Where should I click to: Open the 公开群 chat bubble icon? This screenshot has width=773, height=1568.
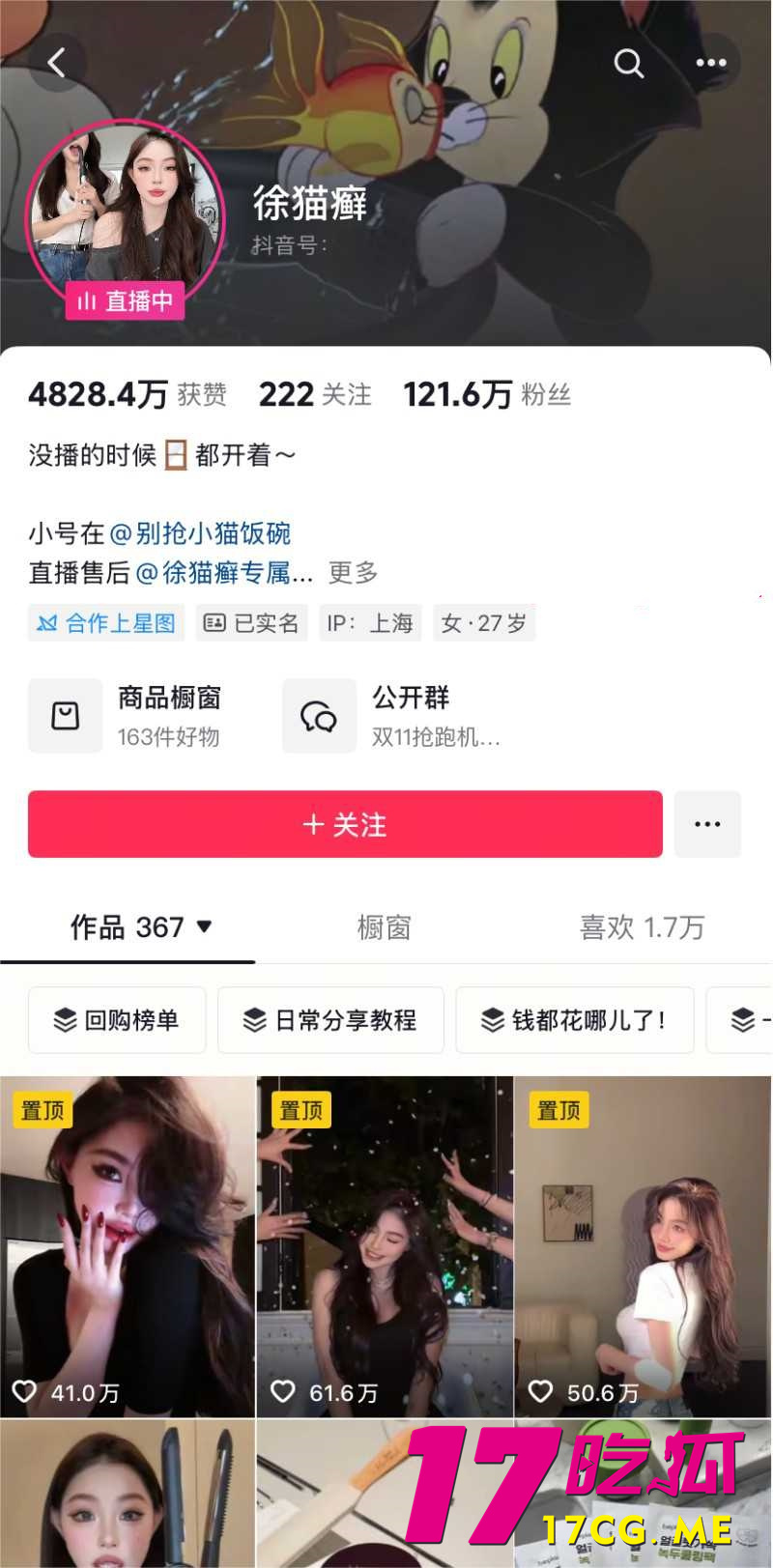[319, 715]
